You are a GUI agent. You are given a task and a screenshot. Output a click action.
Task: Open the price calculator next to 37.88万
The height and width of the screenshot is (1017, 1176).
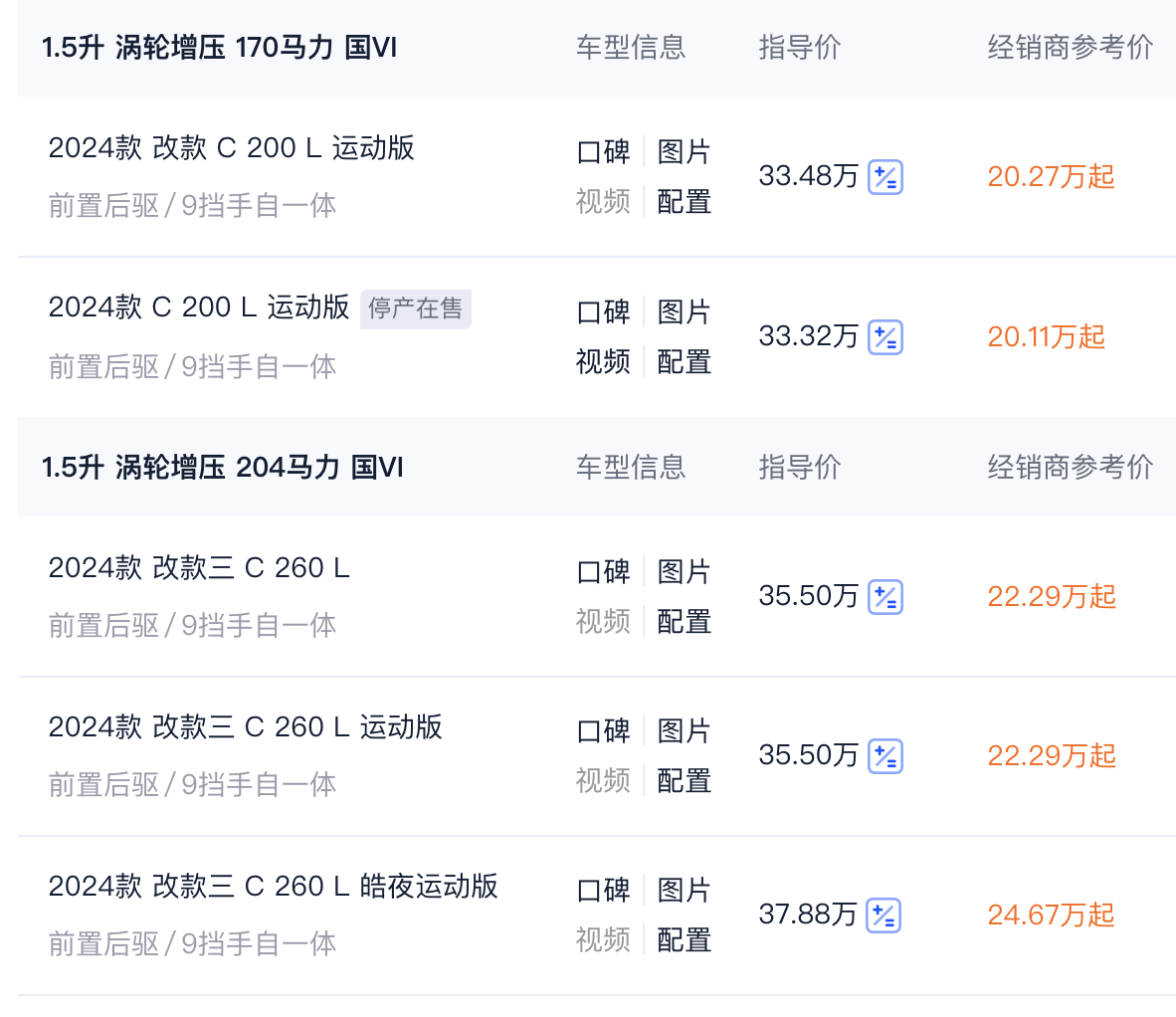883,915
